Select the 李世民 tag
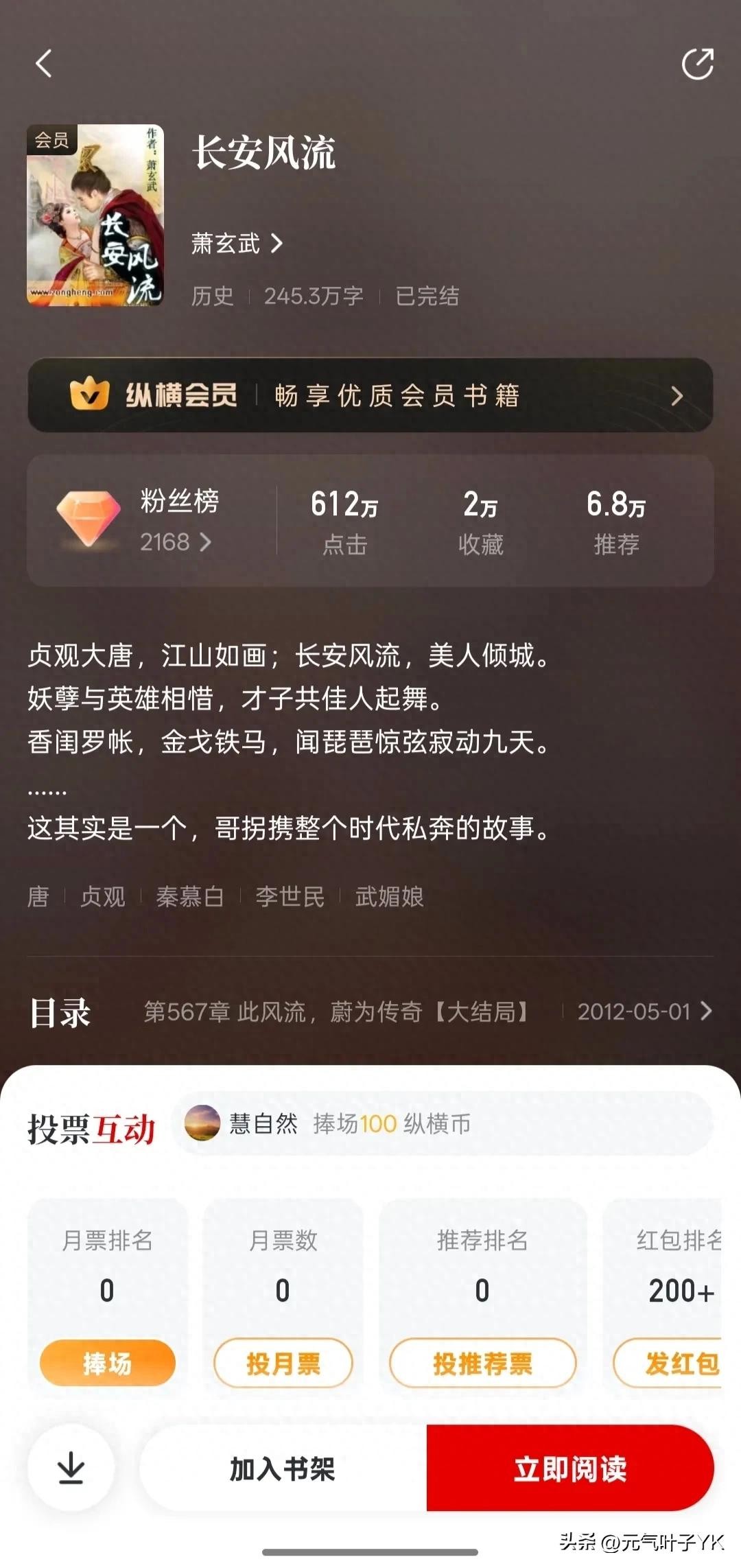The image size is (741, 1568). [290, 897]
